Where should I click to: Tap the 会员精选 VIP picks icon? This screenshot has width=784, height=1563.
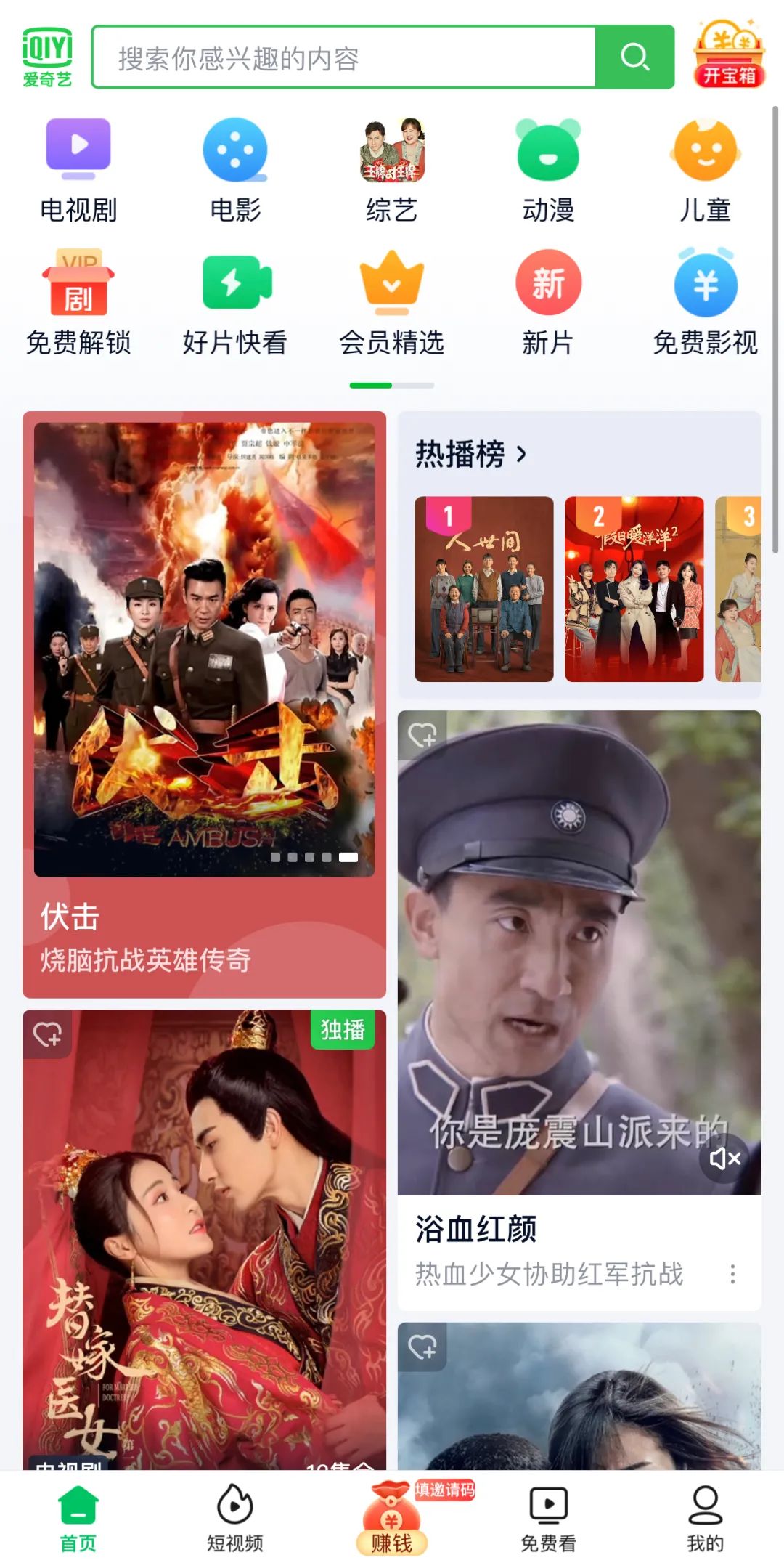(392, 296)
